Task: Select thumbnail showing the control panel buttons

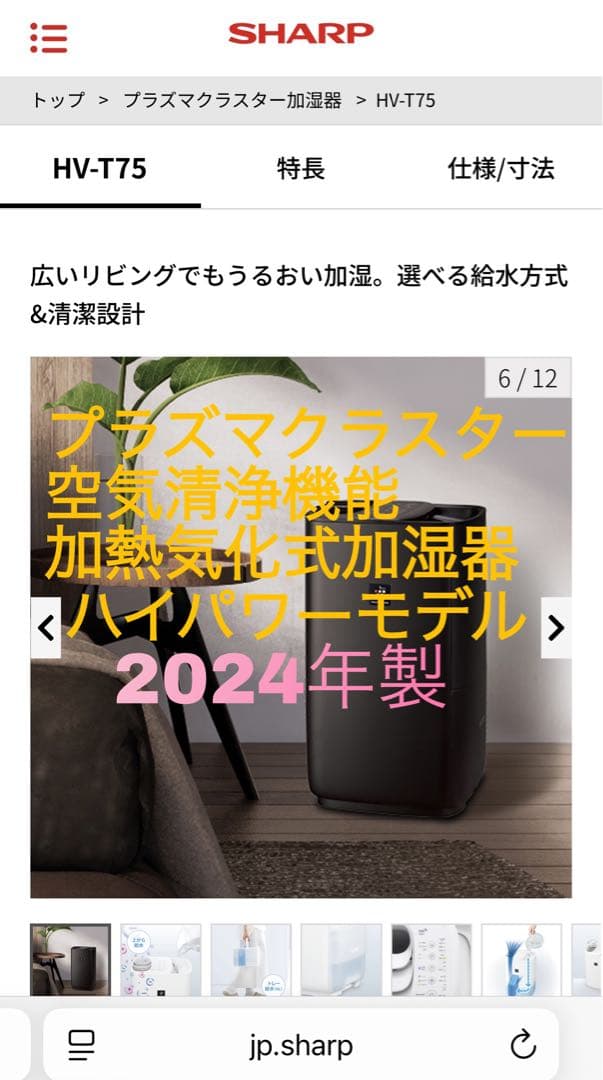Action: [430, 959]
